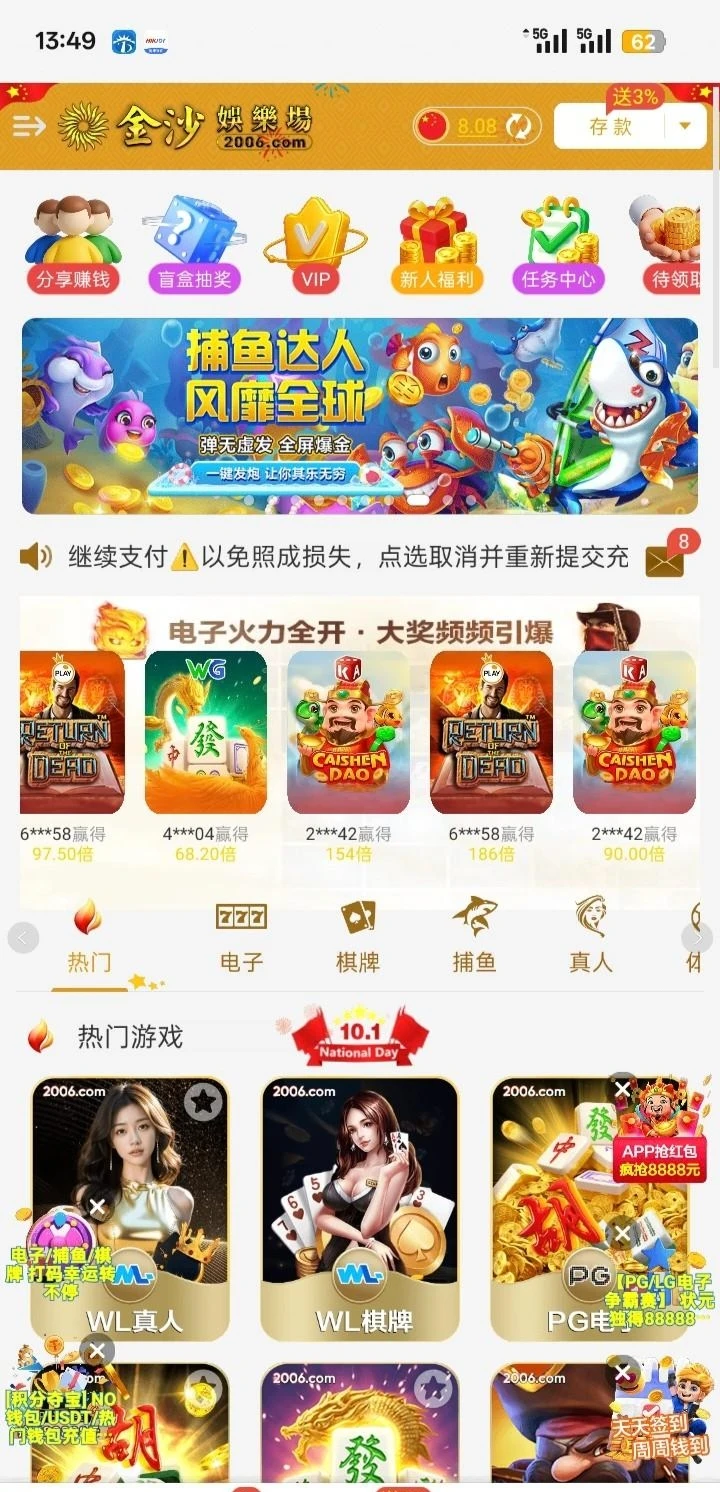
Task: Open 盲盒抽奖 lucky box
Action: coord(194,245)
